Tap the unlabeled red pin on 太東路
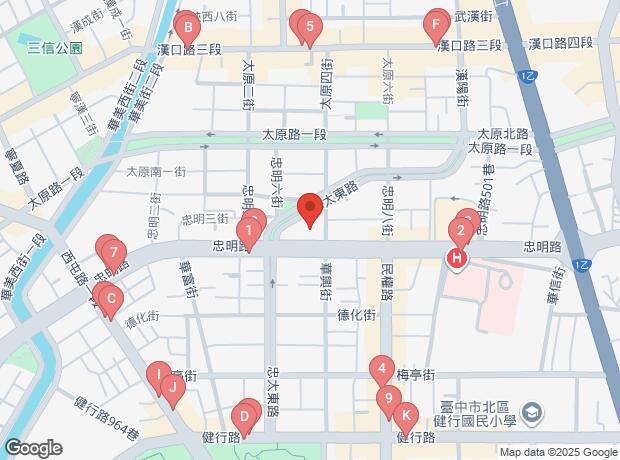620x460 pixels. click(310, 208)
